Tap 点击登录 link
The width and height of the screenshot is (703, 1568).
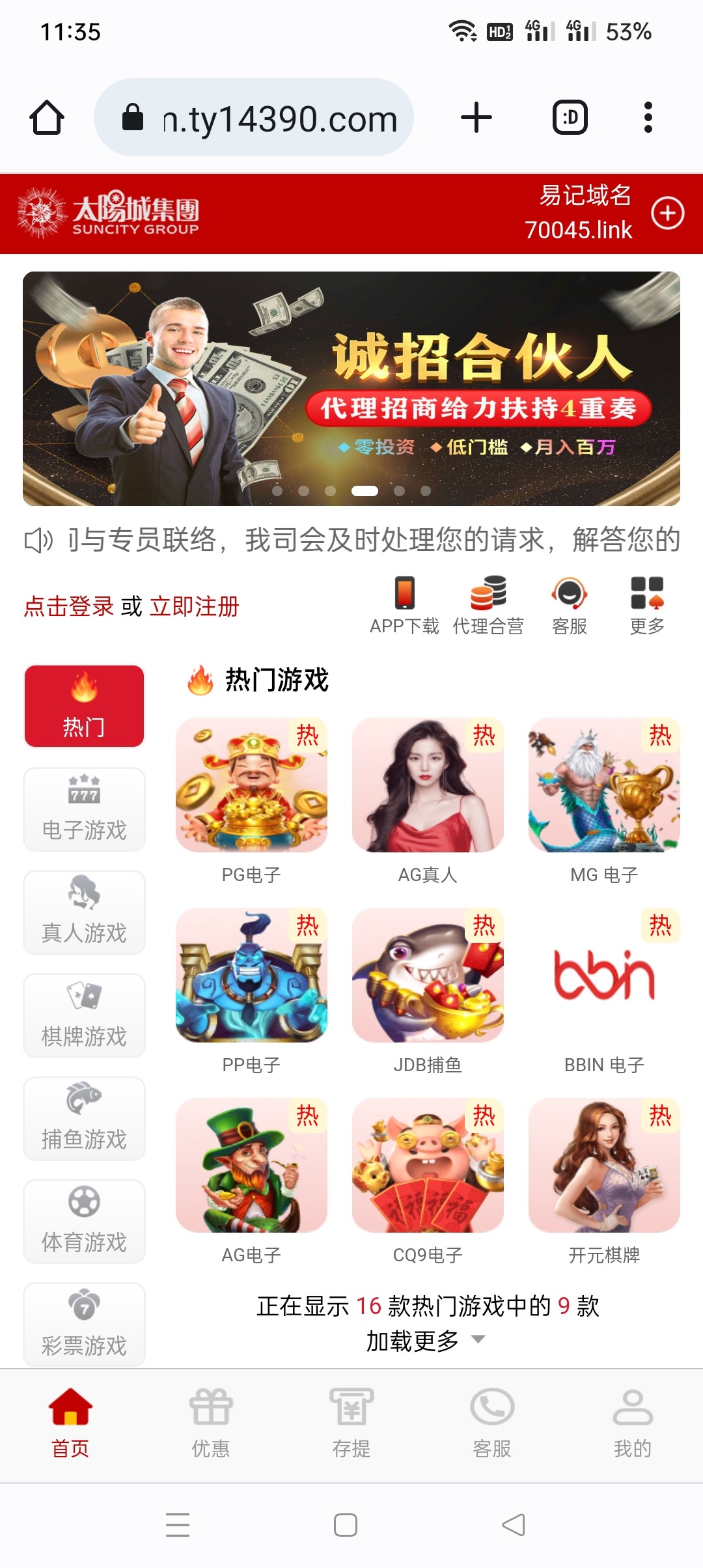pos(69,606)
